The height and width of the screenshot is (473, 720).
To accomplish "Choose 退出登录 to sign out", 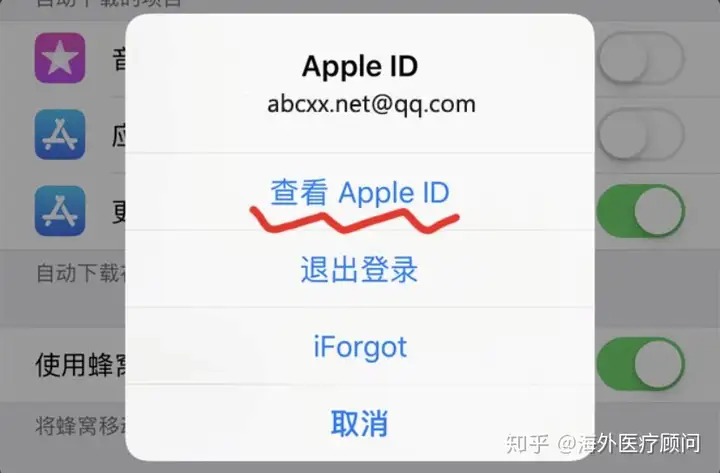I will 359,270.
